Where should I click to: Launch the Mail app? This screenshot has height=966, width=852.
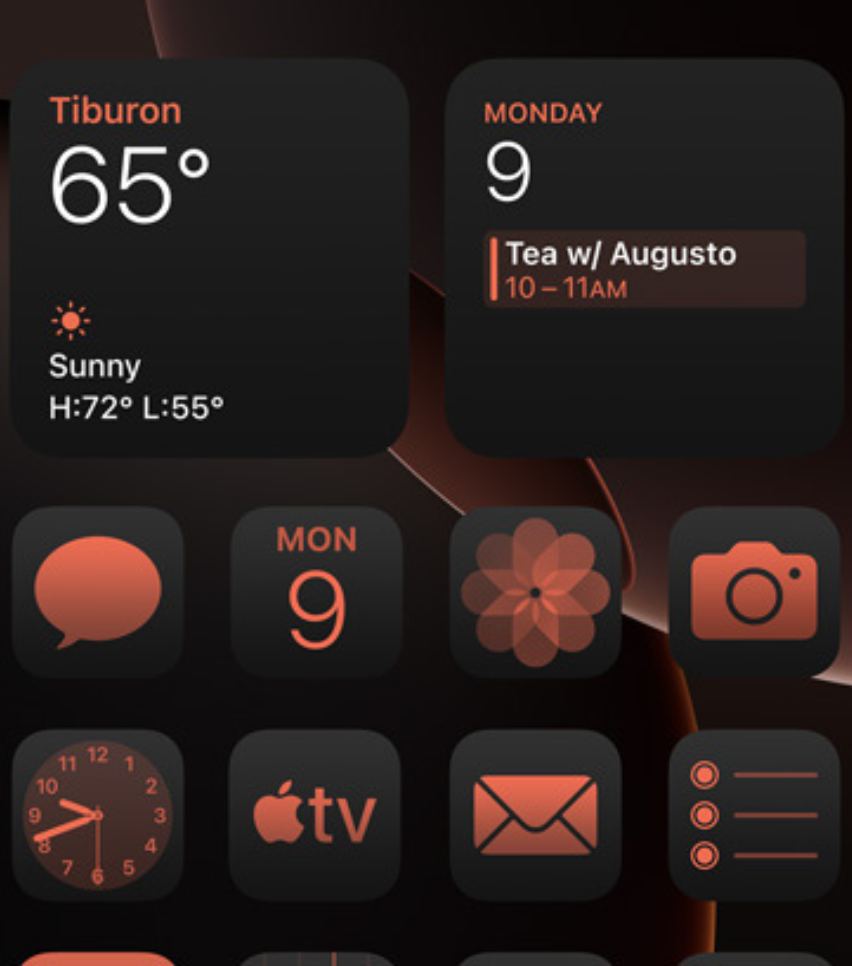click(535, 815)
